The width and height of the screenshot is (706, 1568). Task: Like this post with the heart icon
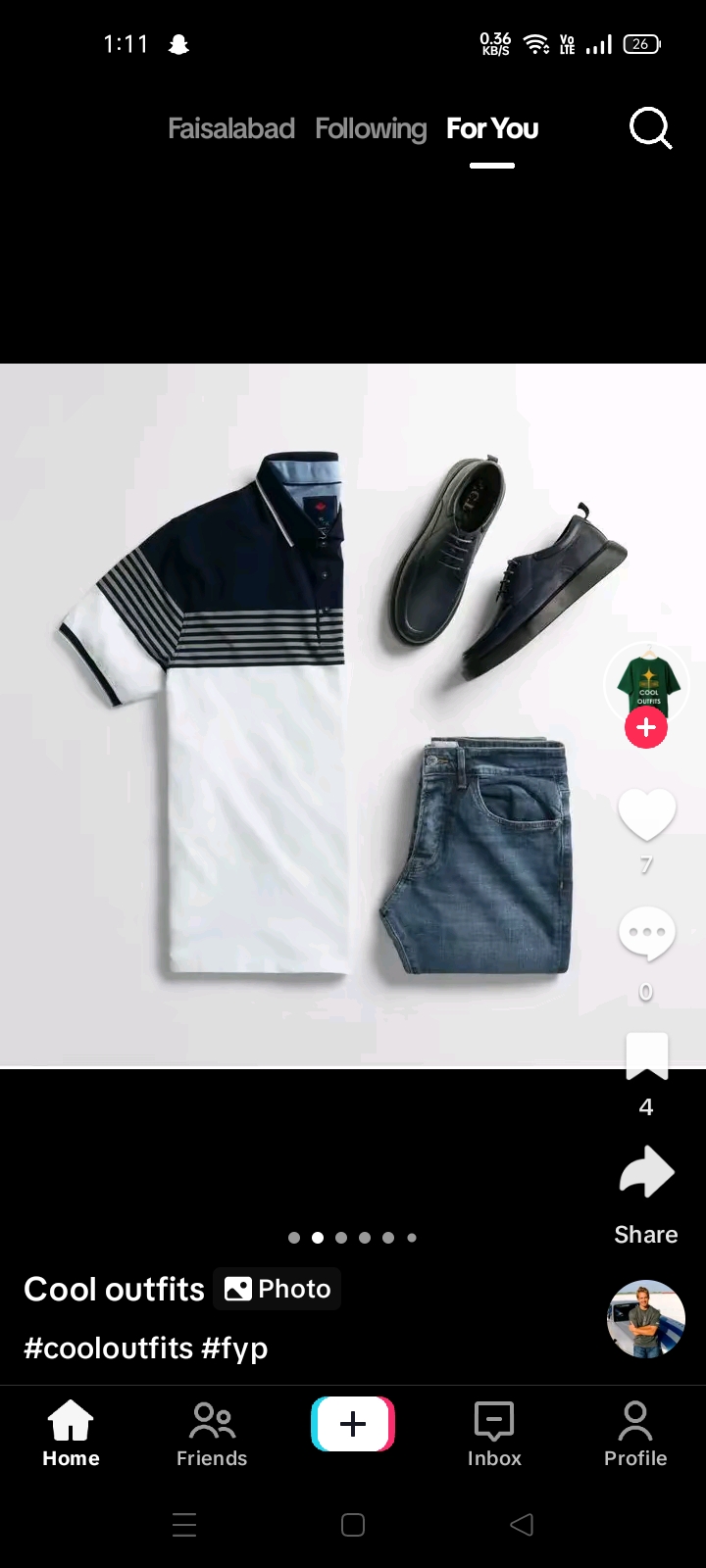pos(646,813)
